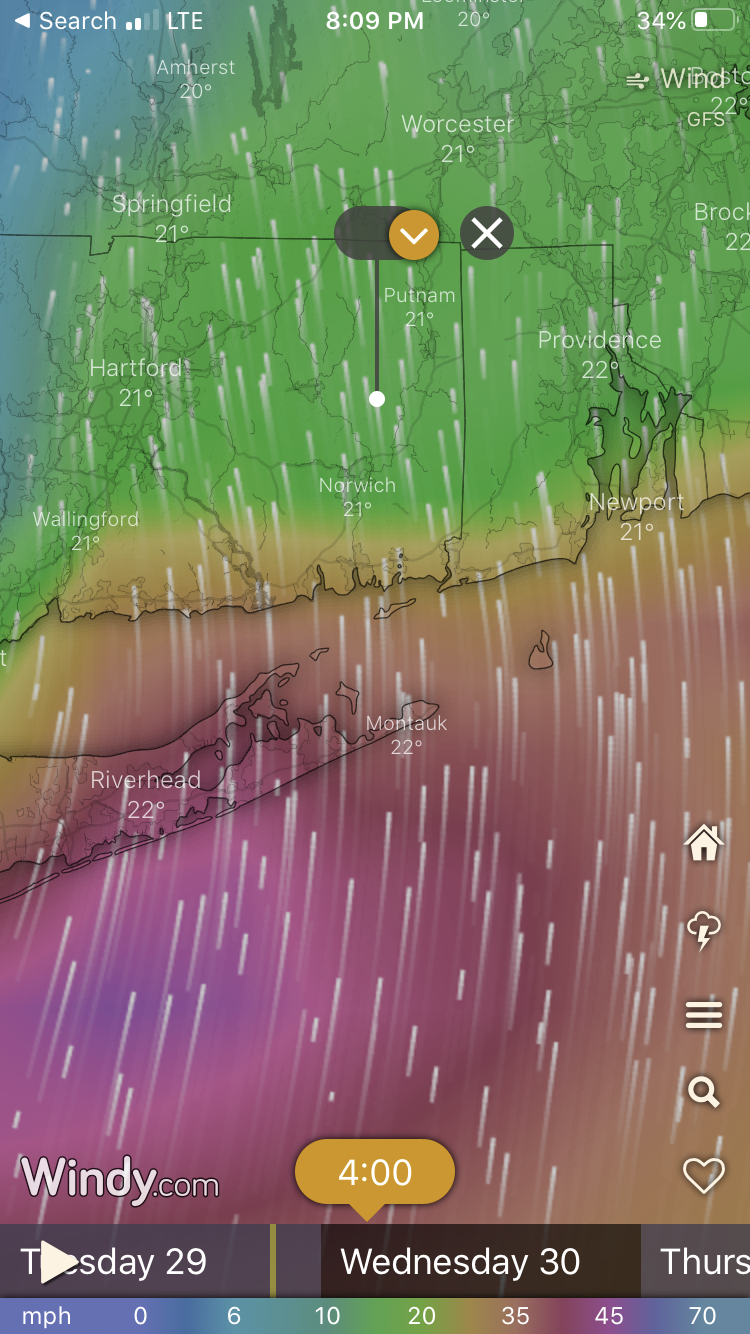
Task: Search for a location
Action: (x=704, y=1092)
